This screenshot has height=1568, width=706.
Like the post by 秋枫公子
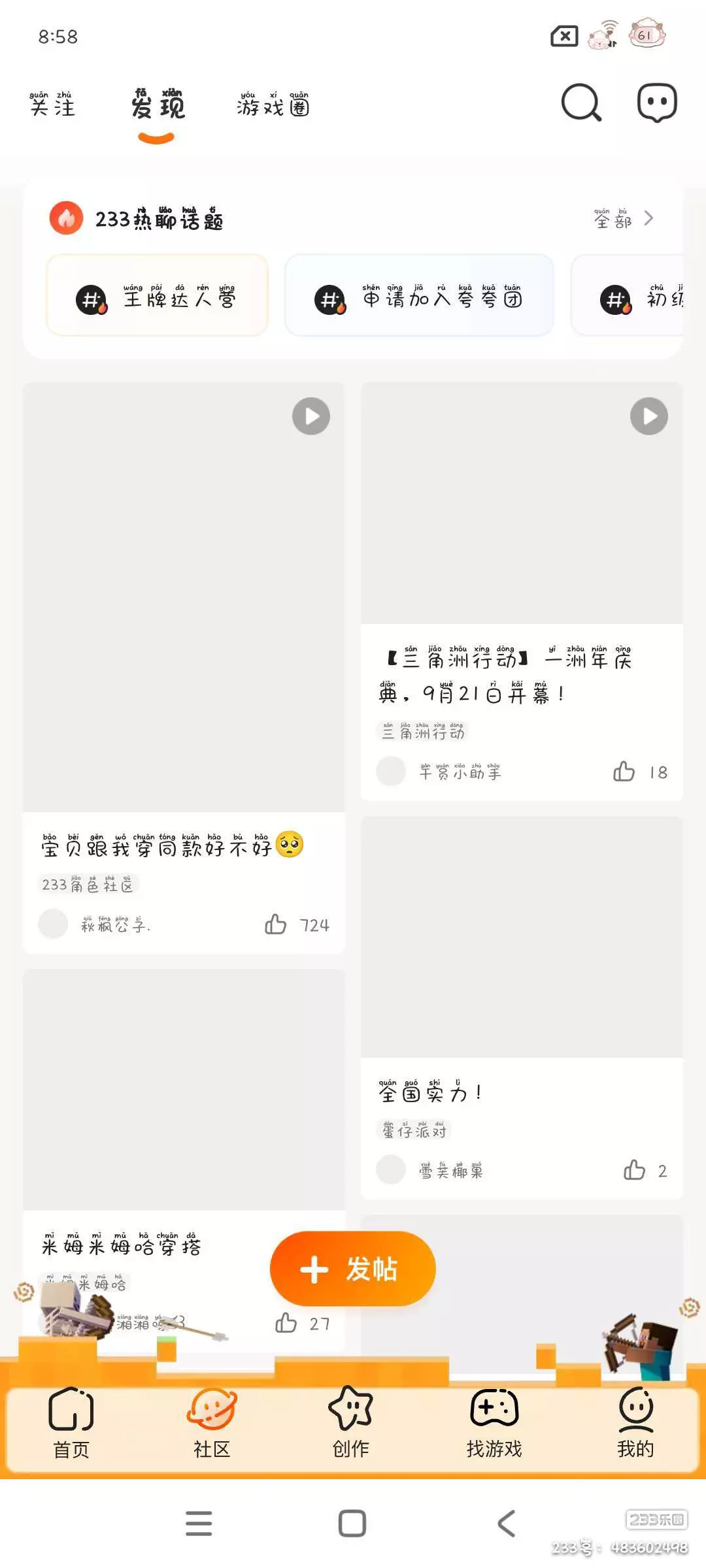(x=276, y=924)
